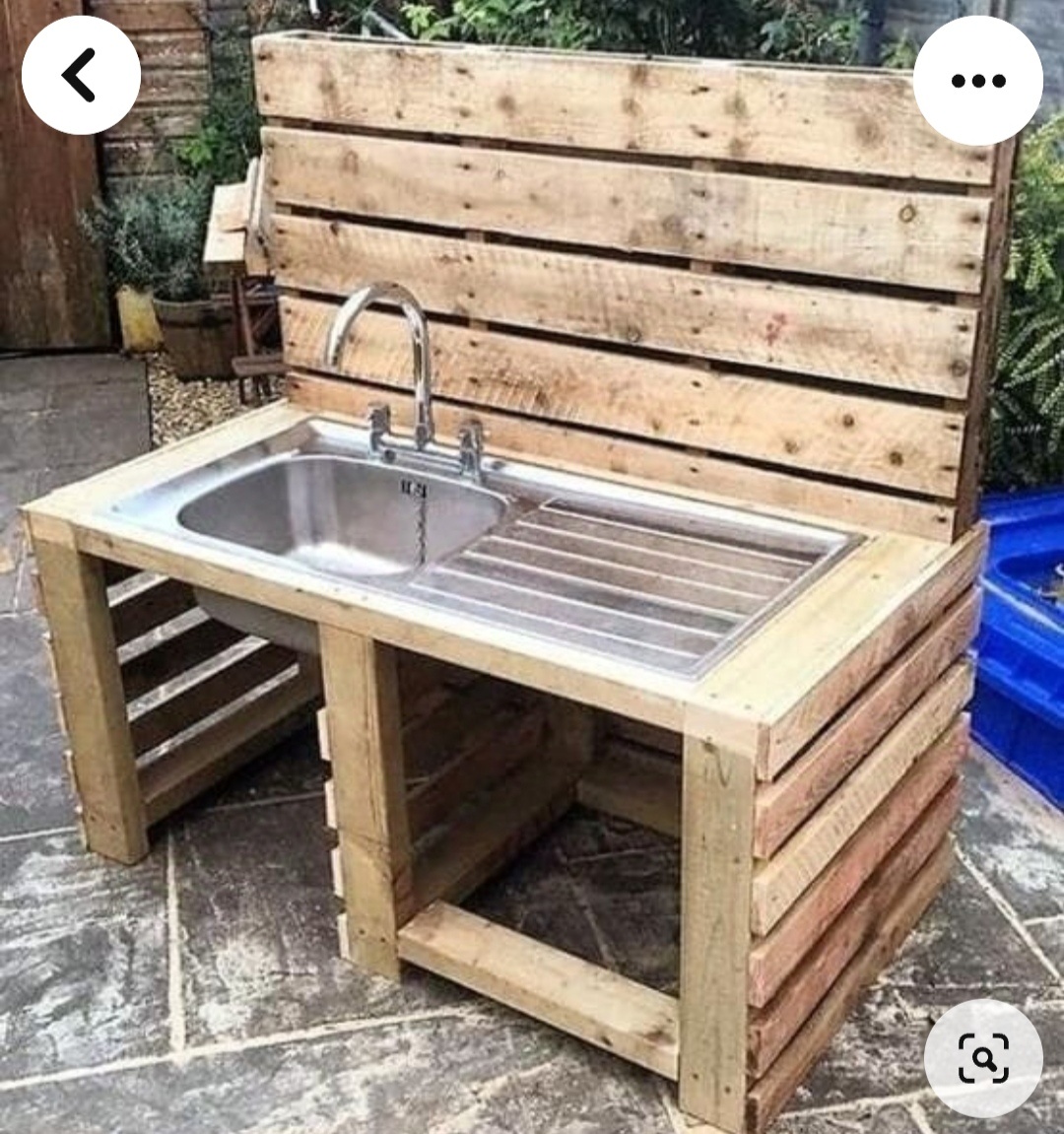Start a visual search on this image
Screen dimensions: 1064x1134
(982, 1058)
